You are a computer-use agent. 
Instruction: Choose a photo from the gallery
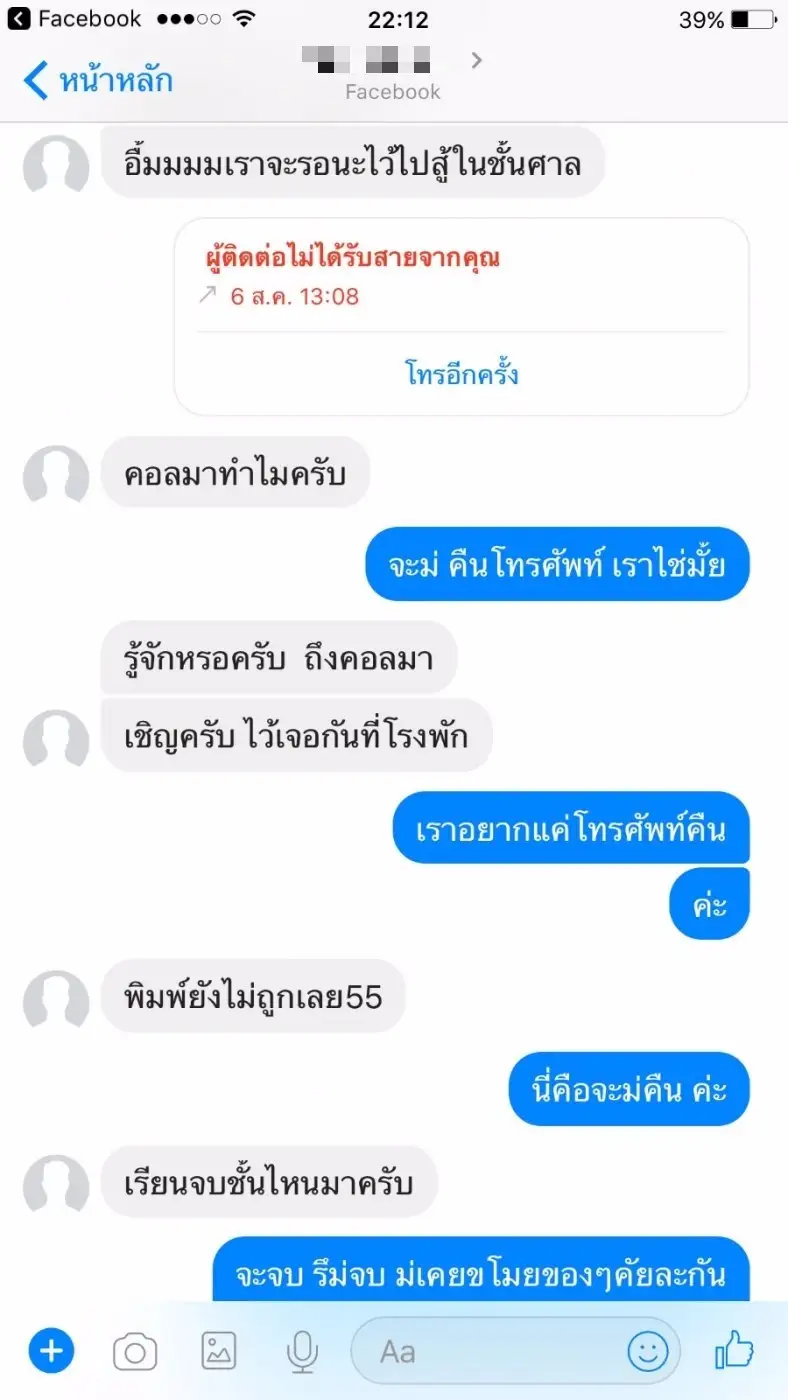pyautogui.click(x=219, y=1352)
